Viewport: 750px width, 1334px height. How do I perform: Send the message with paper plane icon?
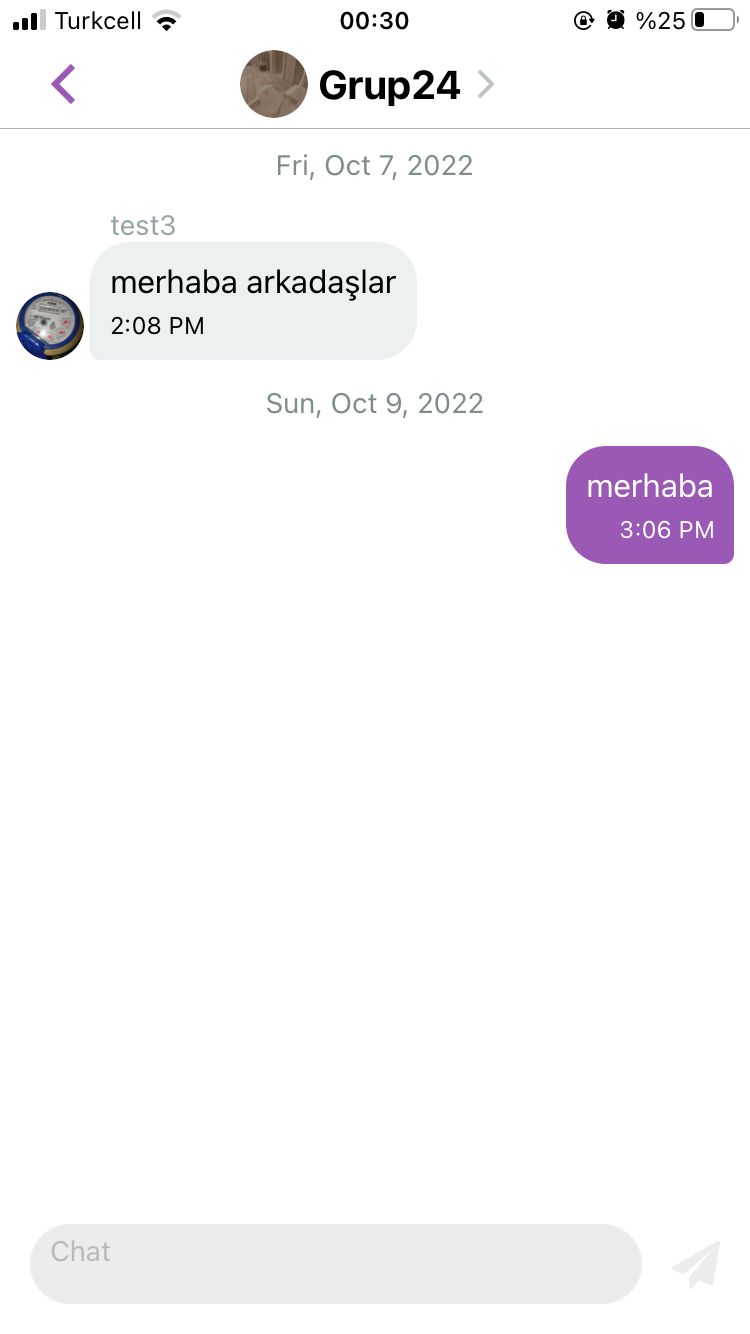696,1264
